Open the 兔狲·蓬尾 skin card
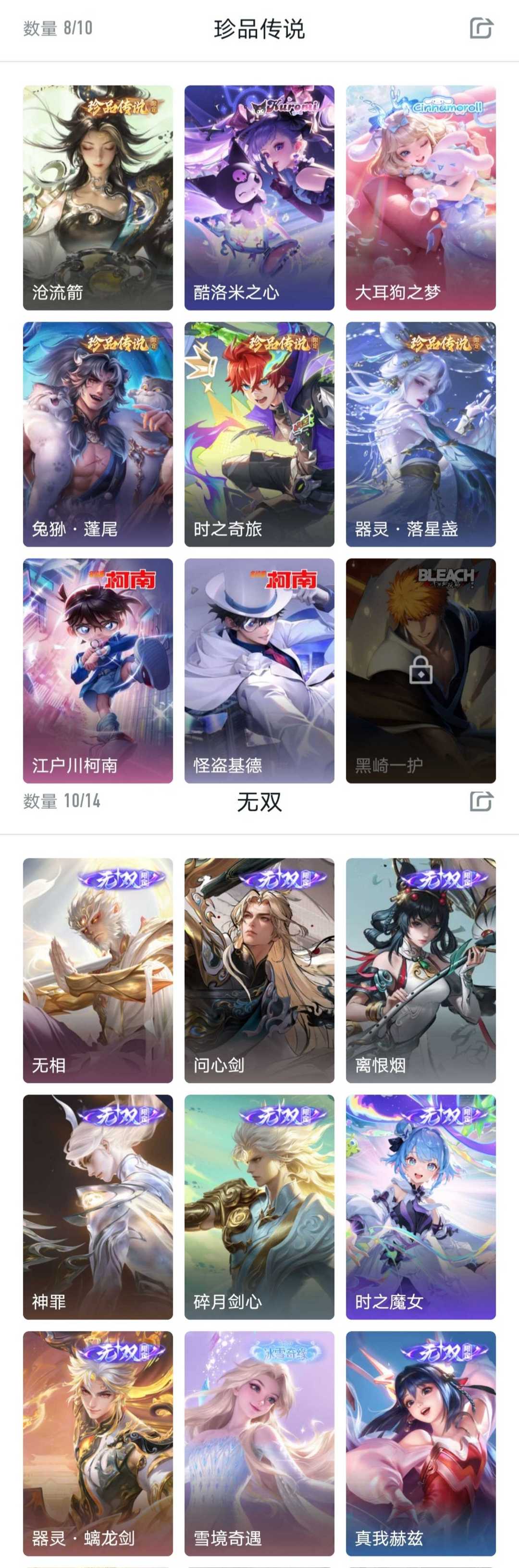 tap(98, 434)
